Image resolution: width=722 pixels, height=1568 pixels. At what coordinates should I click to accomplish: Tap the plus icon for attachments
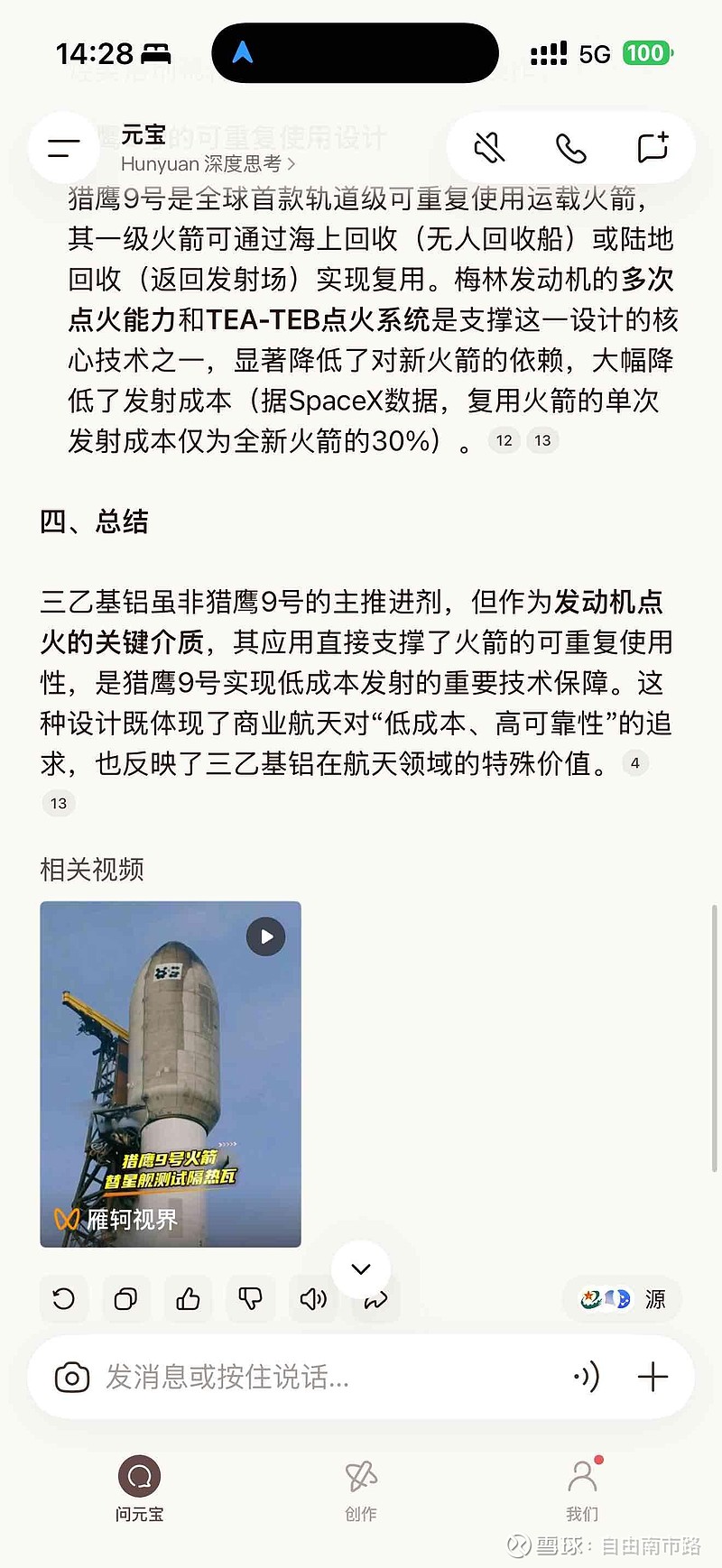point(653,1378)
